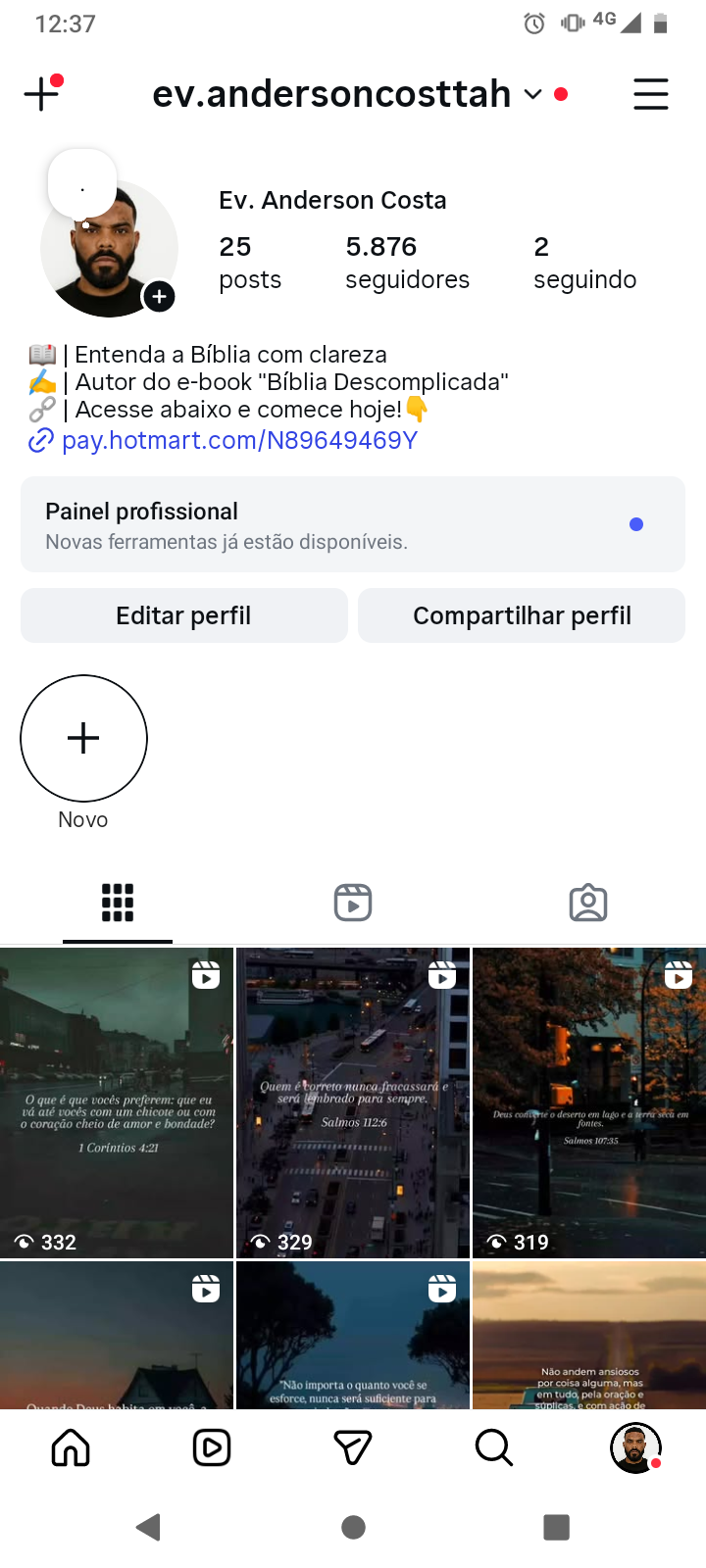Expand the account switcher chevron next to the username
This screenshot has height=1568, width=706.
pyautogui.click(x=532, y=94)
